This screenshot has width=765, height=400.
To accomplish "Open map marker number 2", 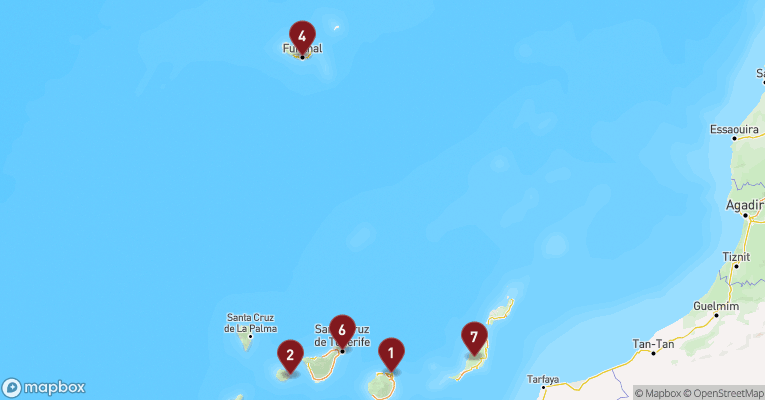I will click(x=289, y=355).
